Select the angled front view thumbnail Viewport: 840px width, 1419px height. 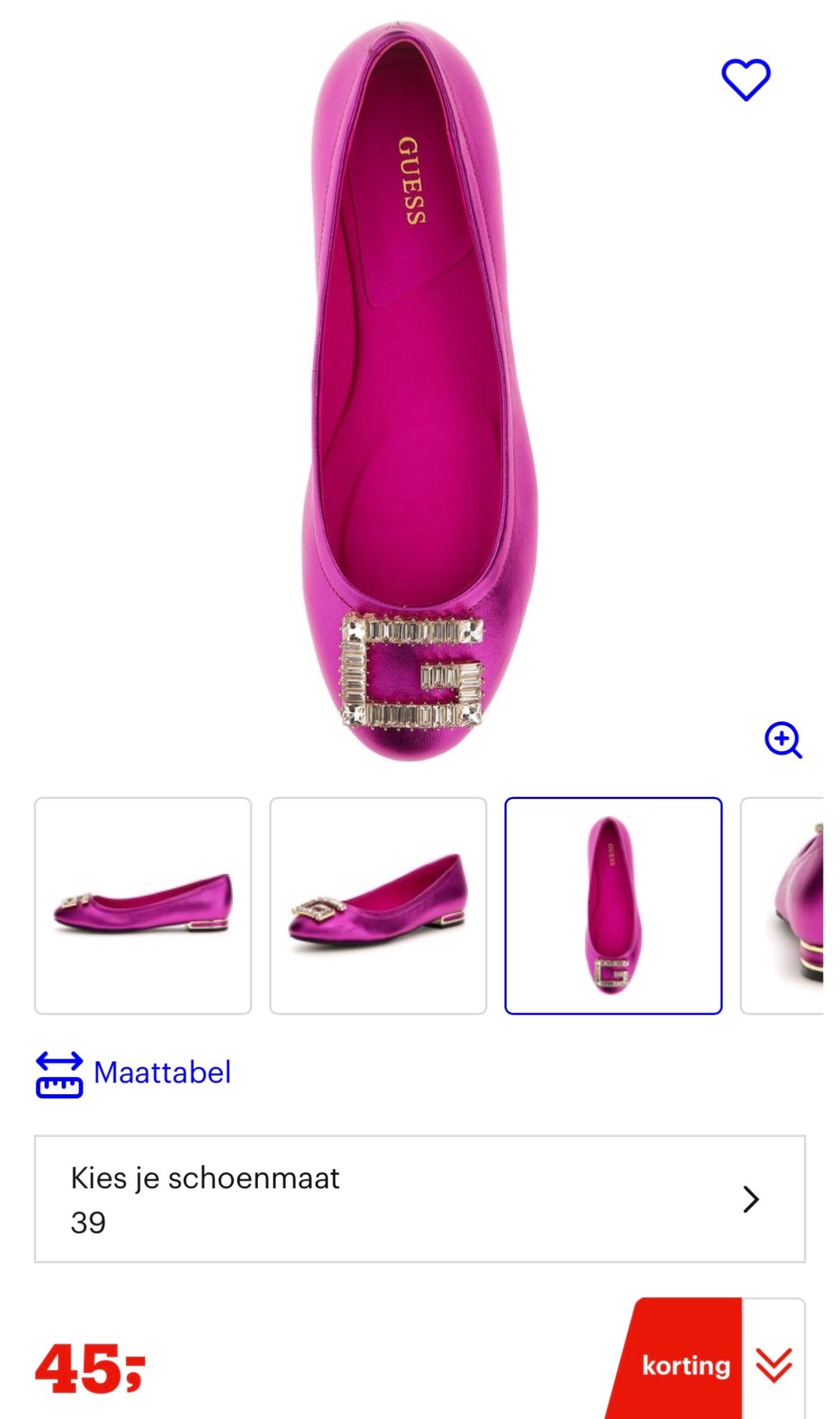tap(378, 905)
